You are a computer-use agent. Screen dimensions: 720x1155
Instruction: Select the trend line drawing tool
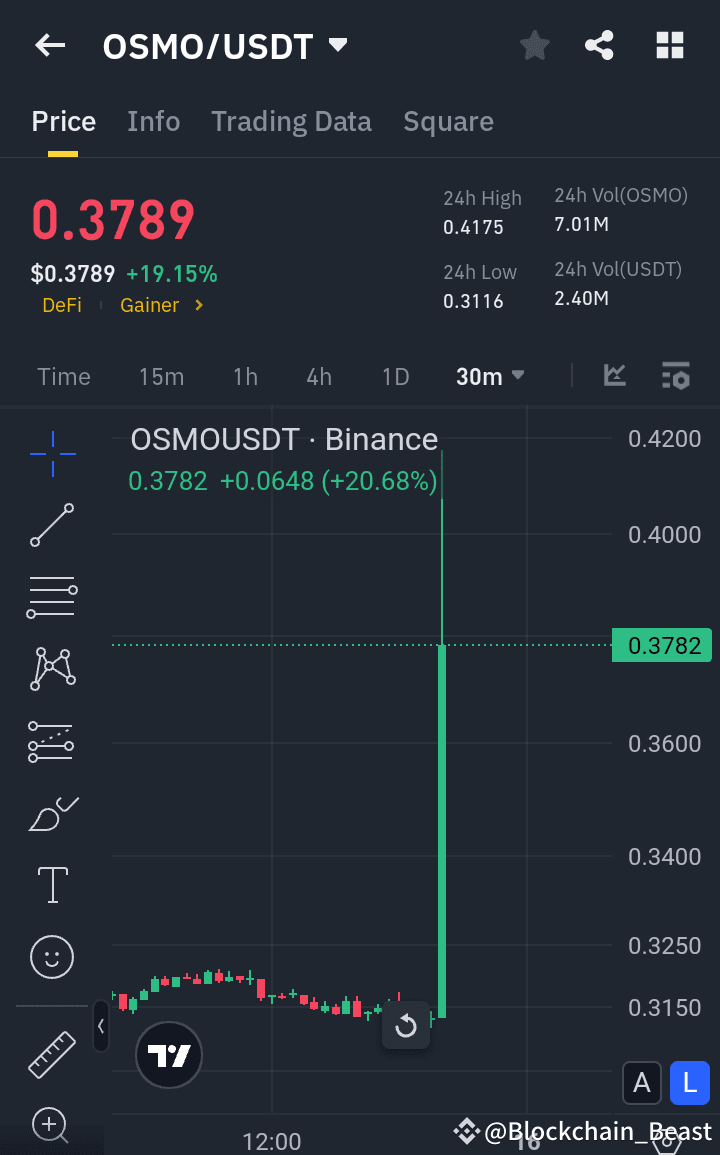tap(52, 525)
